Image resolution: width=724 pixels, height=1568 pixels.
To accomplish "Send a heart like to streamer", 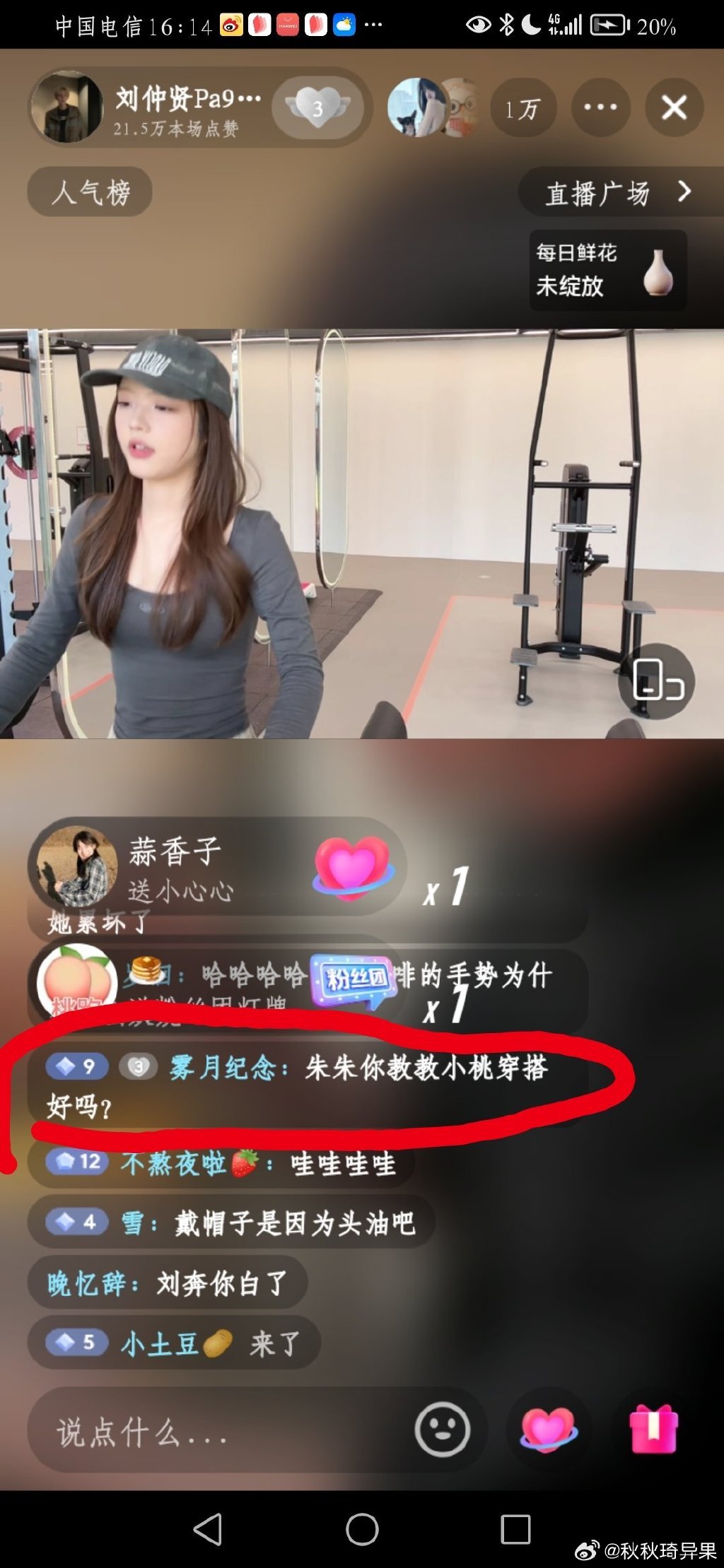I will click(549, 1429).
